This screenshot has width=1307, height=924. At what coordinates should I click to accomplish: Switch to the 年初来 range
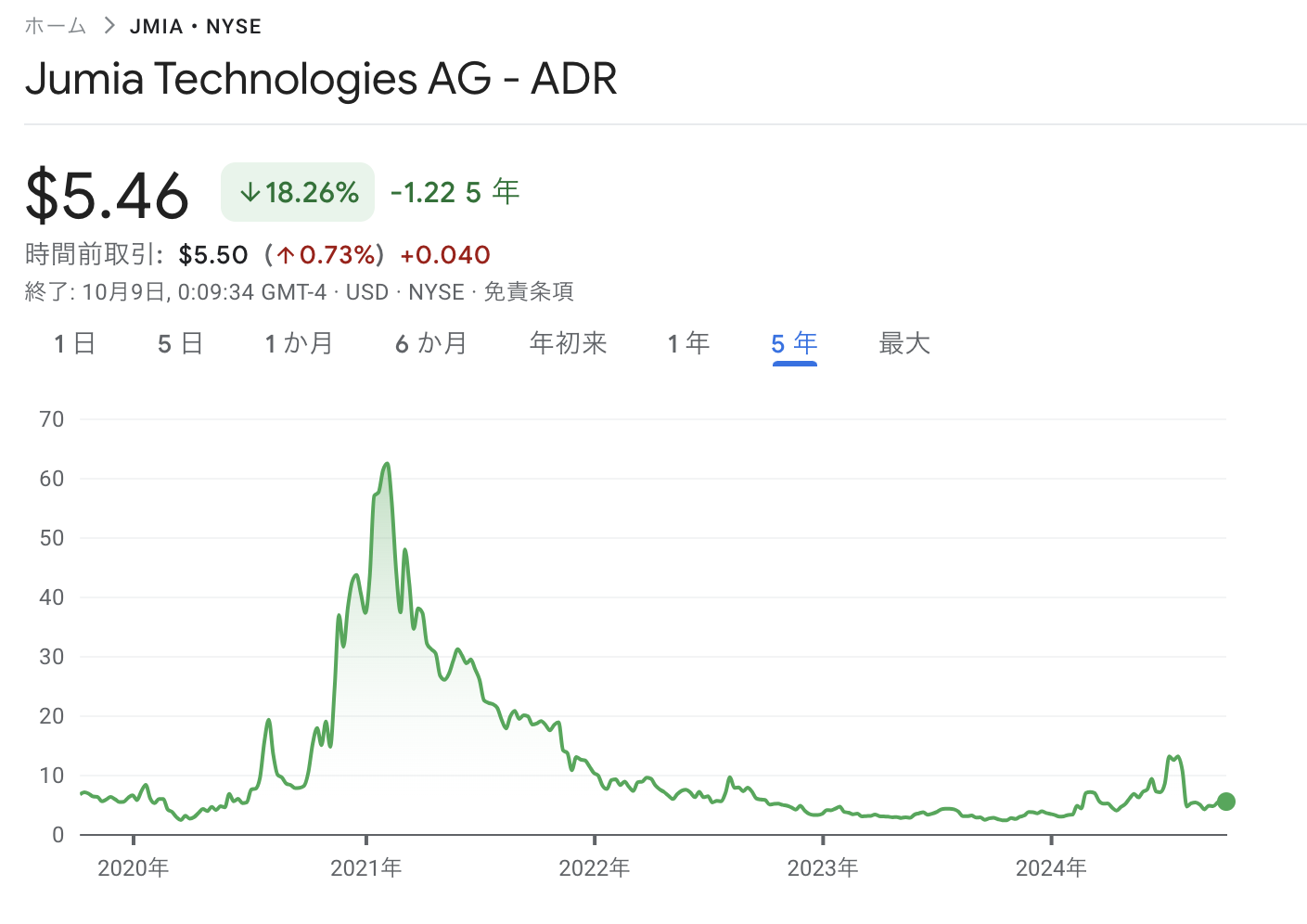coord(568,343)
